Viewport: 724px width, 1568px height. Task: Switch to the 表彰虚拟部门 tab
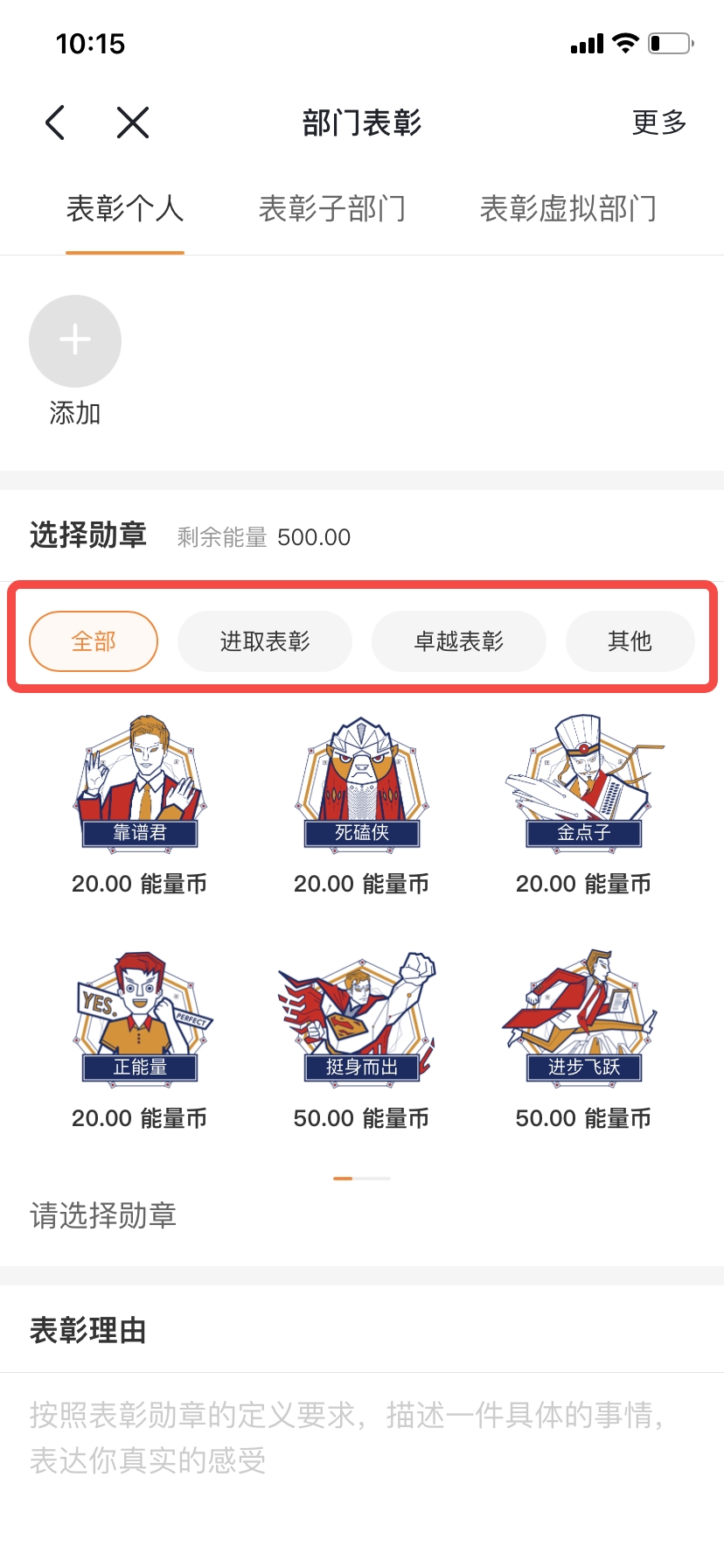tap(568, 210)
